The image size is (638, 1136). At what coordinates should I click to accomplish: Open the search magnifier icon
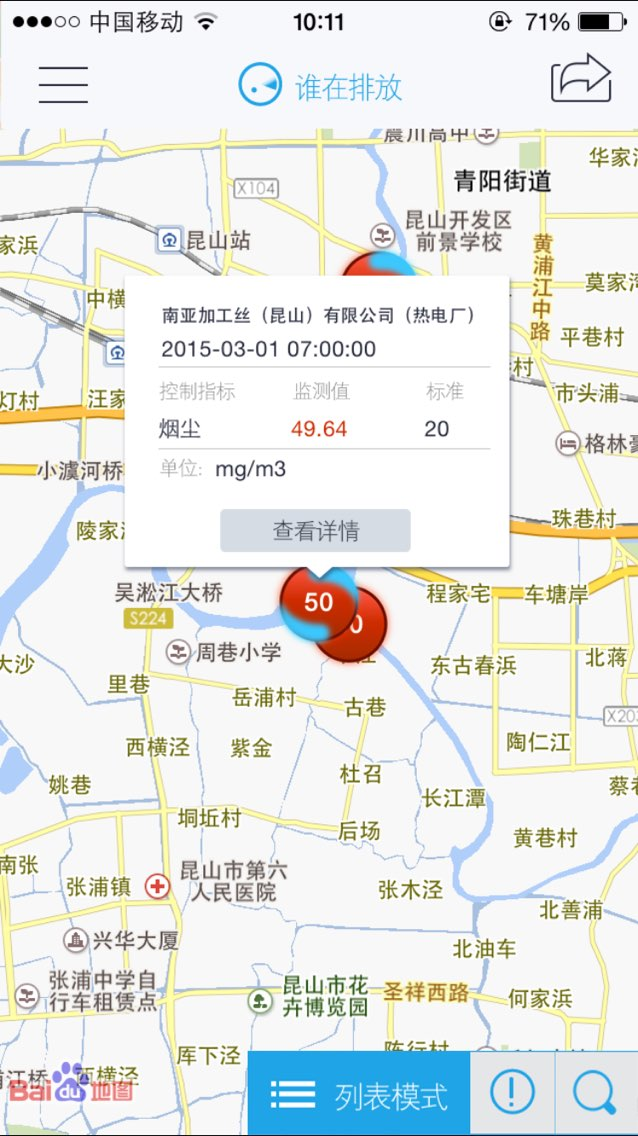[596, 1091]
